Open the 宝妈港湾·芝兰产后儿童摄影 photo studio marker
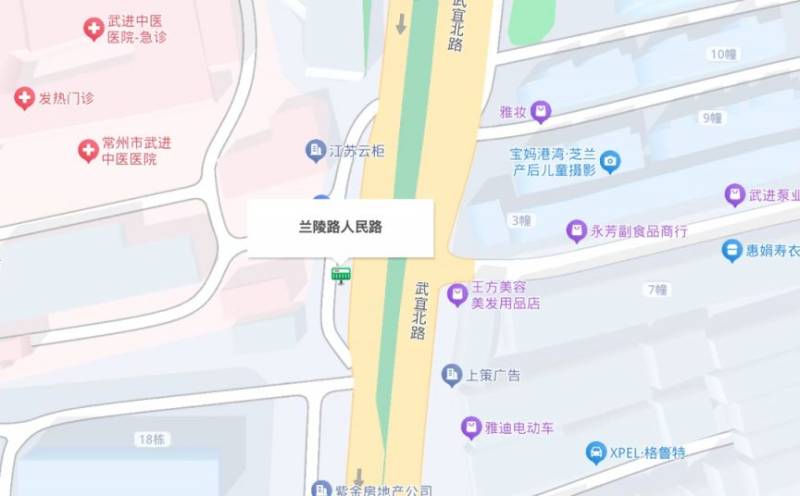The width and height of the screenshot is (800, 496). pos(609,162)
